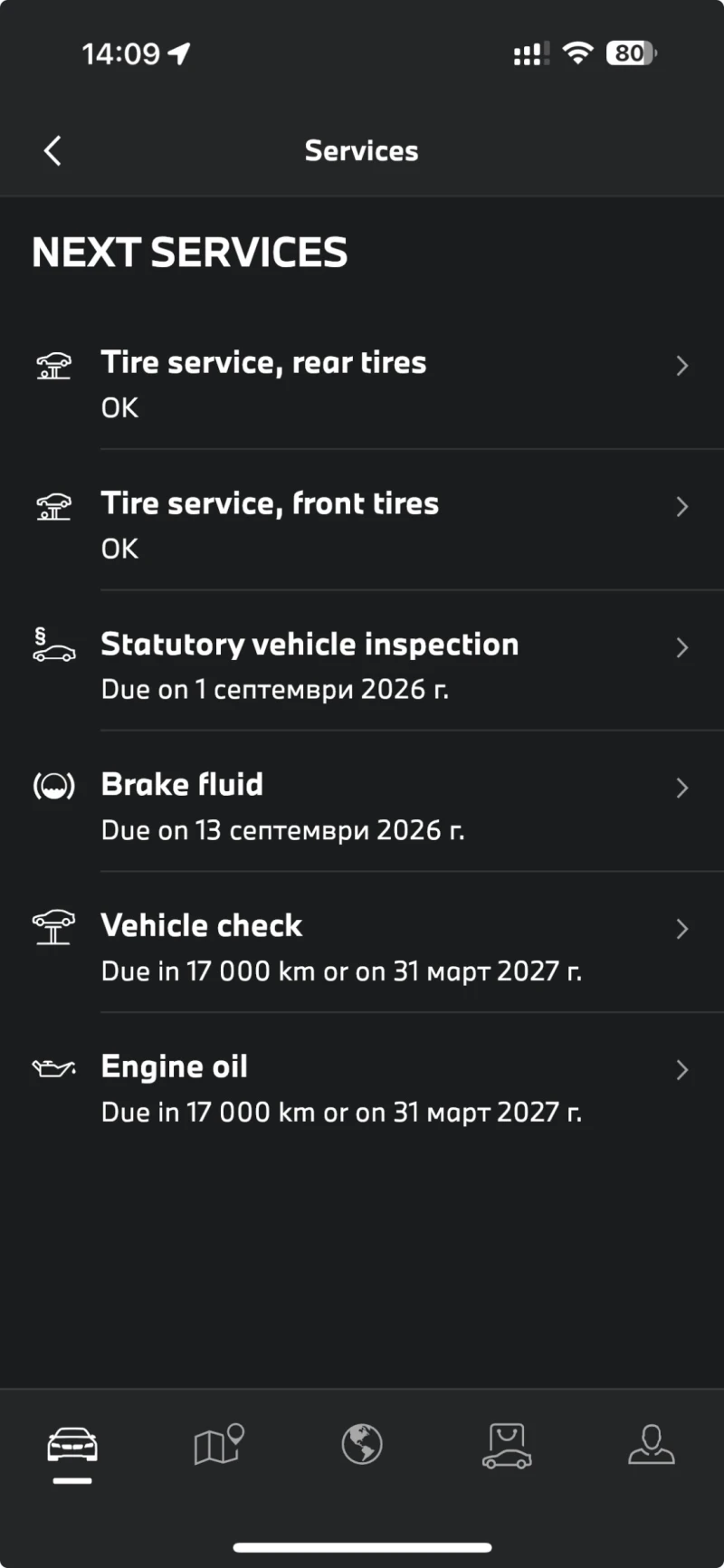Expand the Brake fluid details chevron
The height and width of the screenshot is (1568, 724).
[682, 788]
